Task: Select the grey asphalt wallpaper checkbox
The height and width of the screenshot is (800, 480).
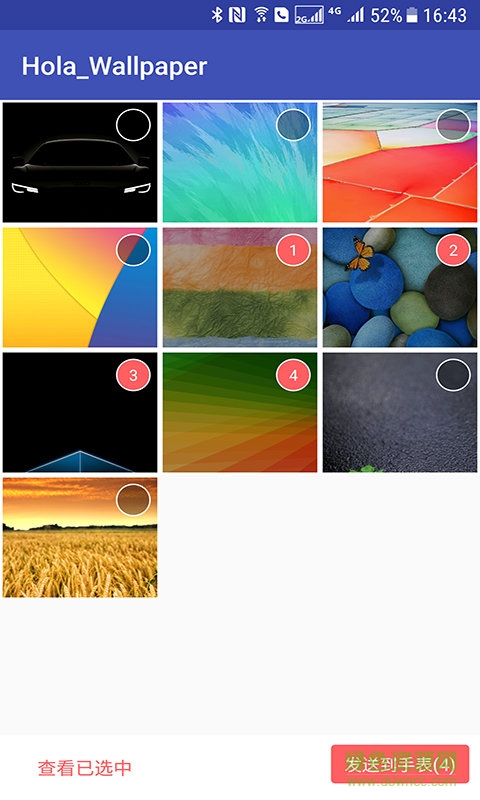Action: pyautogui.click(x=453, y=375)
